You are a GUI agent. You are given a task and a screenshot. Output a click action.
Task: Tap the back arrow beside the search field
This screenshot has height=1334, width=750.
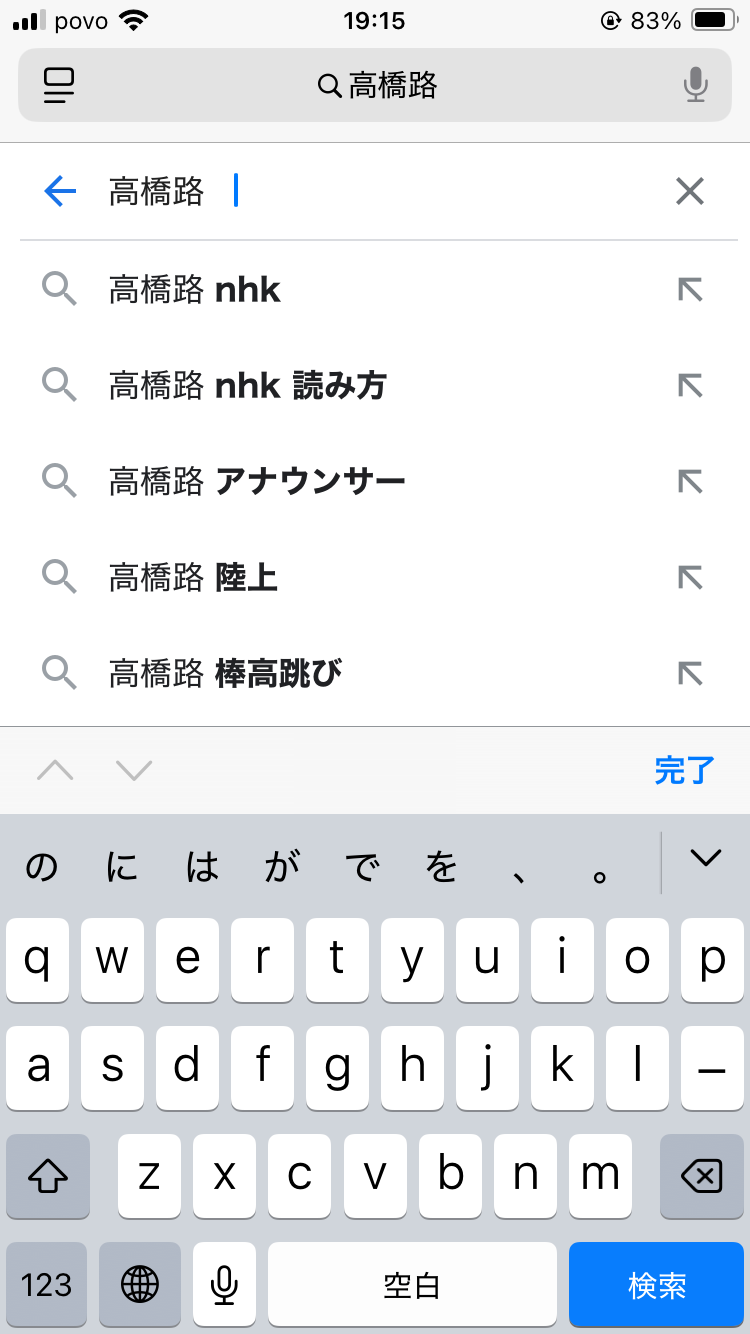click(60, 191)
